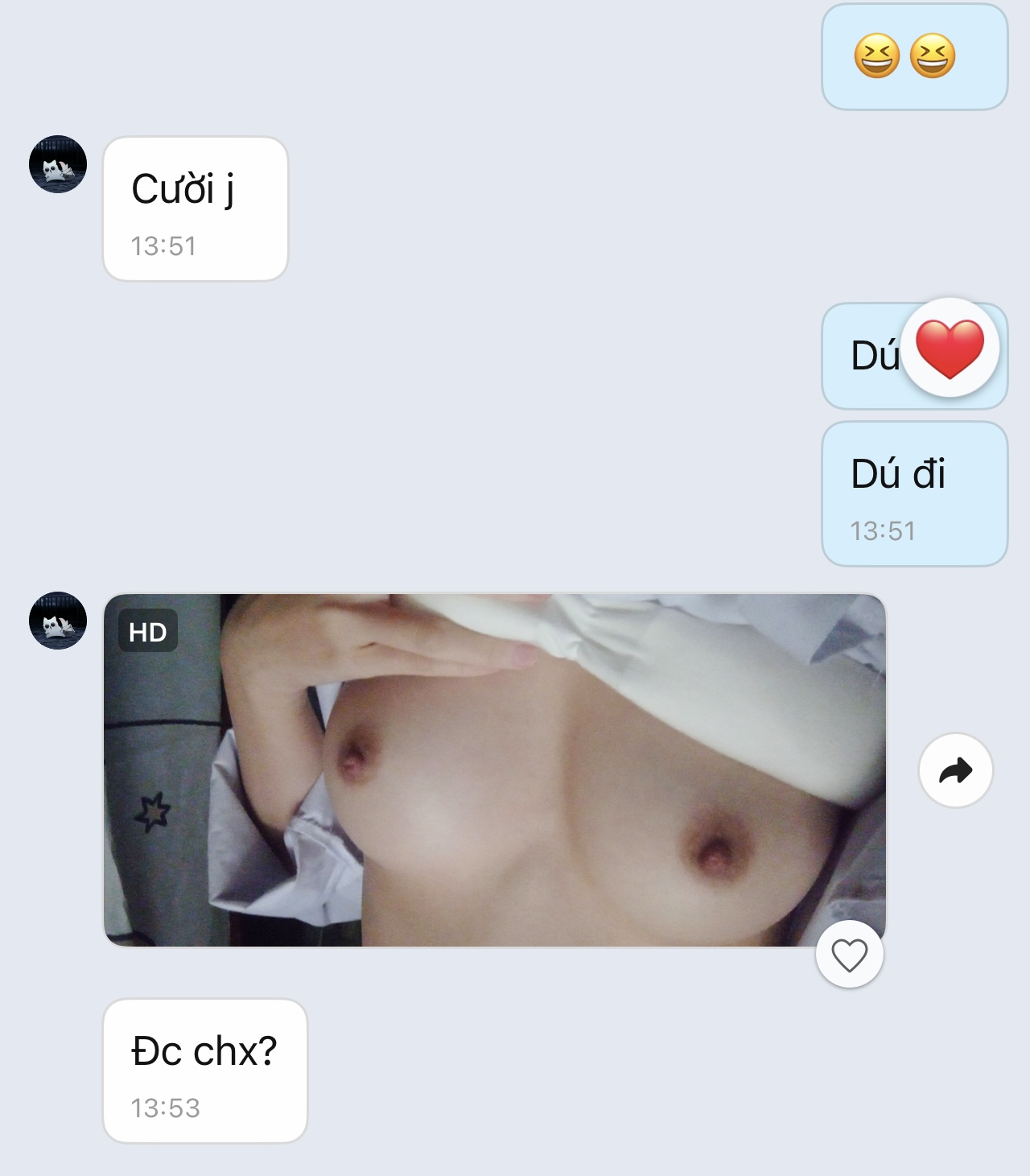Tap the red heart reaction on sent message
1030x1176 pixels.
(950, 348)
